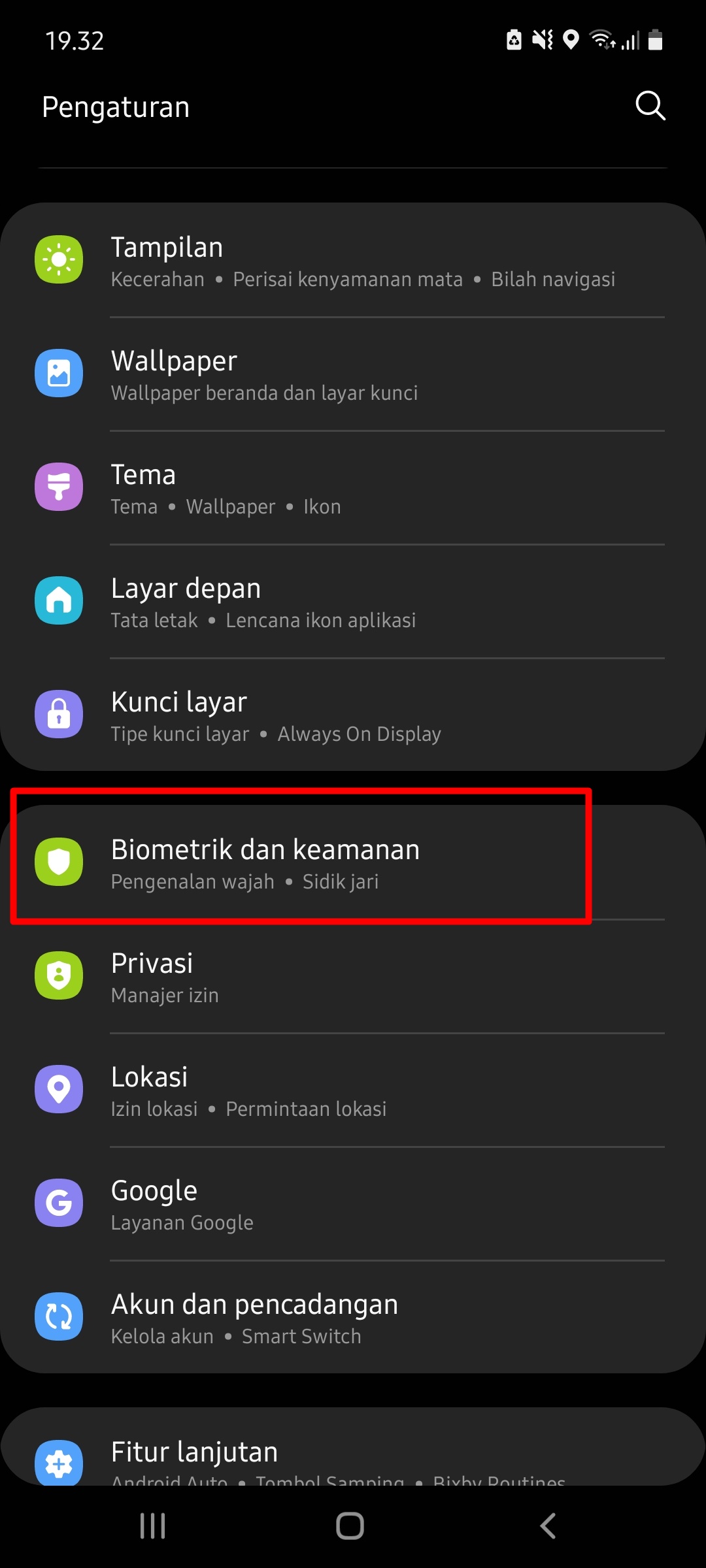Go back with the navigation bar

[x=548, y=1526]
